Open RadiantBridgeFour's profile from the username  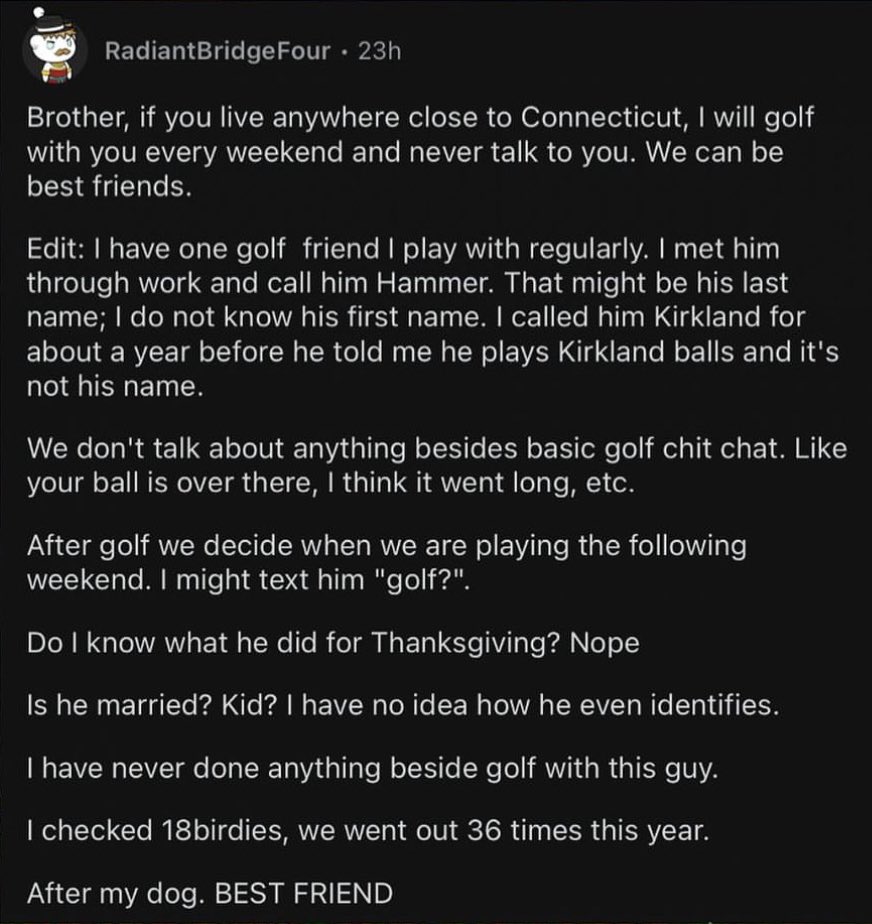point(217,50)
